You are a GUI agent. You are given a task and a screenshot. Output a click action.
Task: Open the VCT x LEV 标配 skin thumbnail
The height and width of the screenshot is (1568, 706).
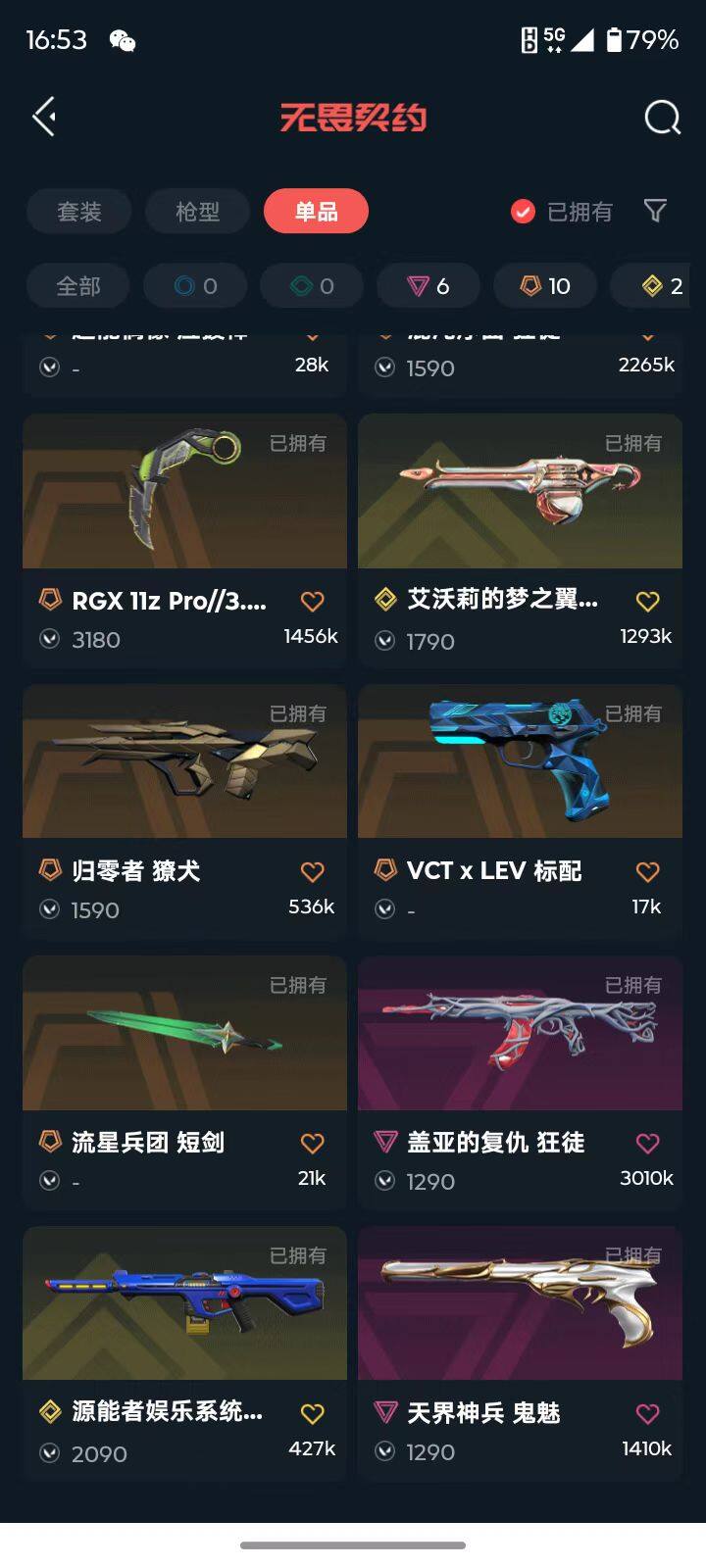point(520,760)
